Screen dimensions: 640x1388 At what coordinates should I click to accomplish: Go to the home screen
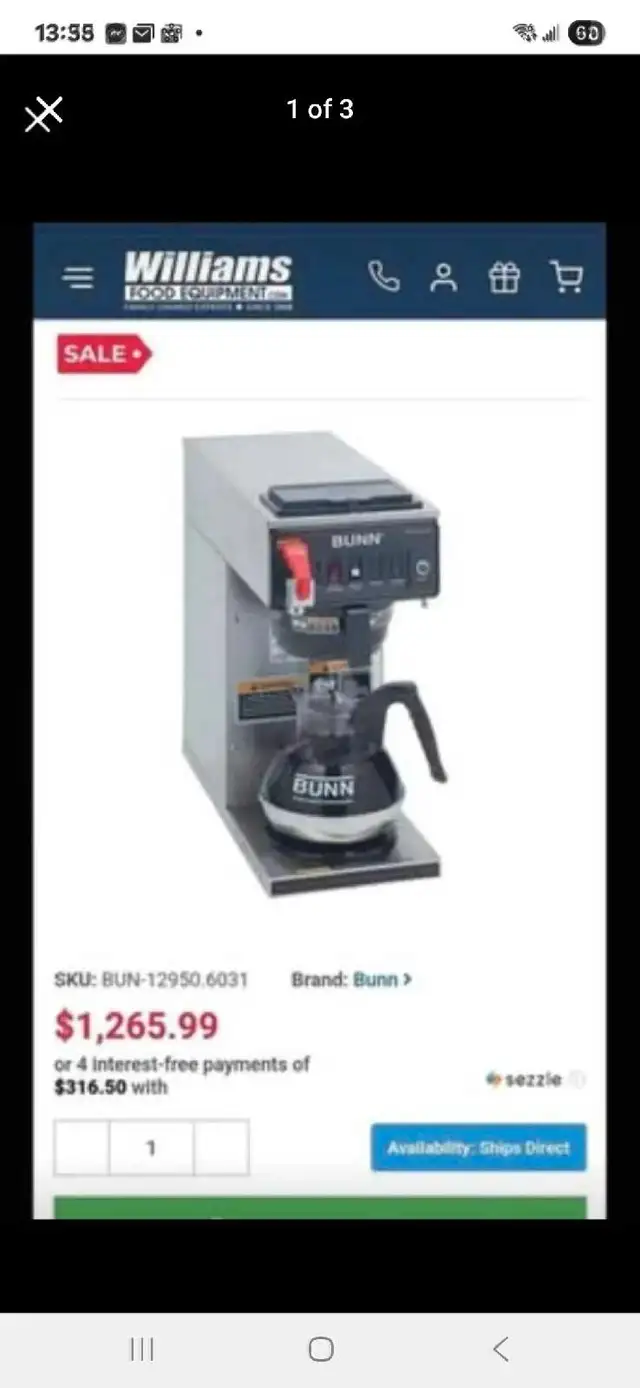pos(320,1349)
